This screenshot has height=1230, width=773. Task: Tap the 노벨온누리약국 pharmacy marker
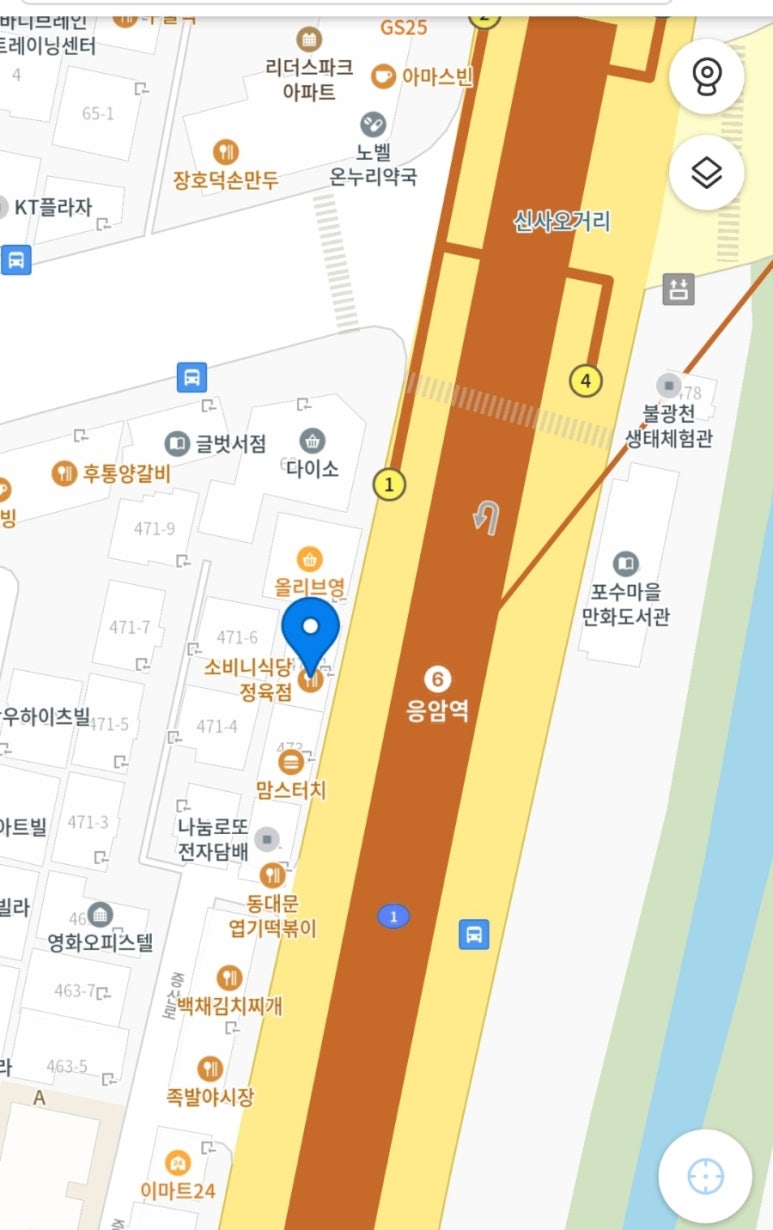coord(373,125)
